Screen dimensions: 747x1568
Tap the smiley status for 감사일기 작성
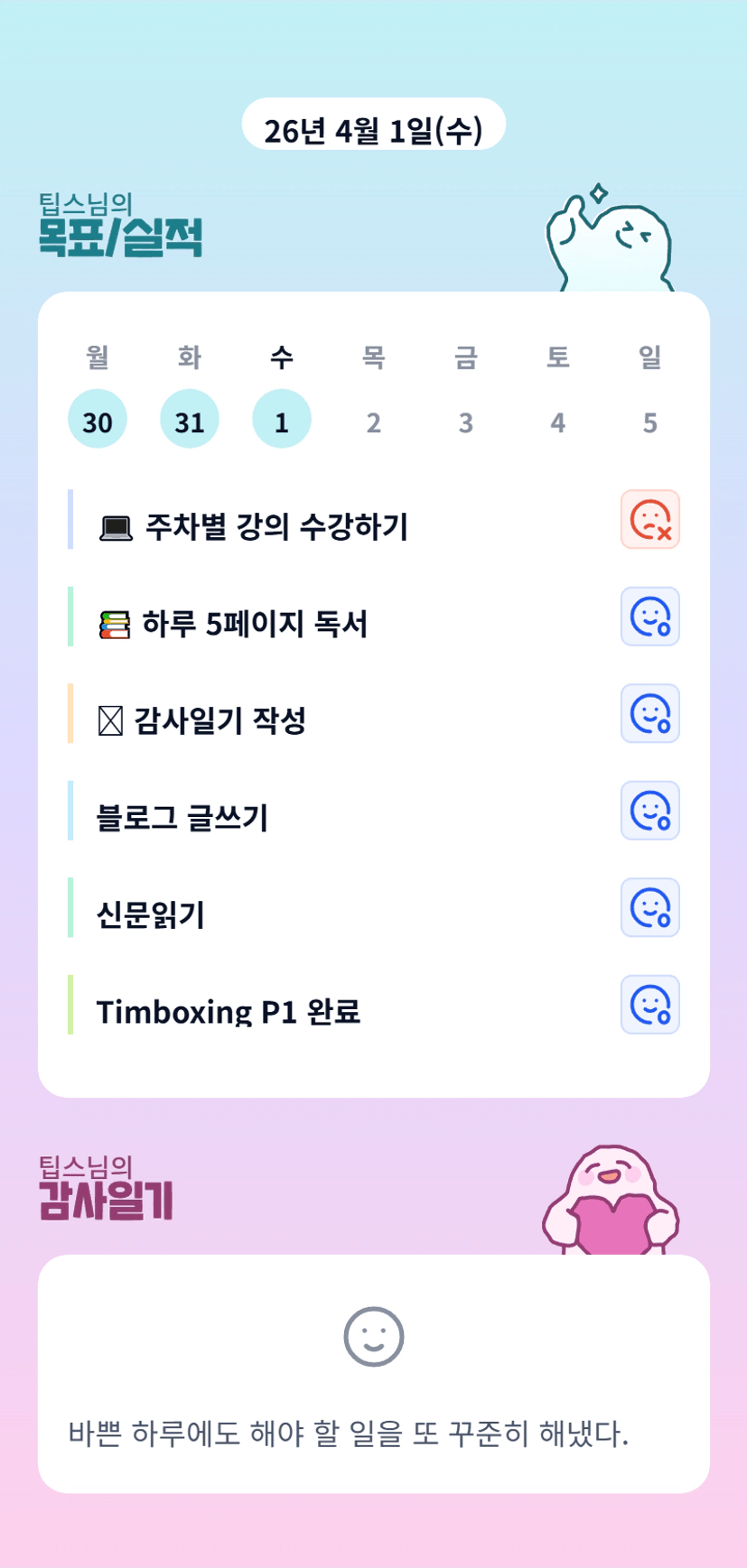click(x=649, y=713)
